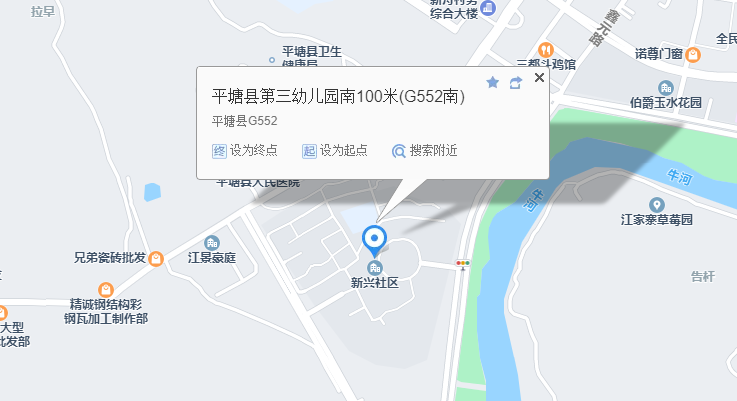
Task: Close the location info popup
Action: [540, 77]
